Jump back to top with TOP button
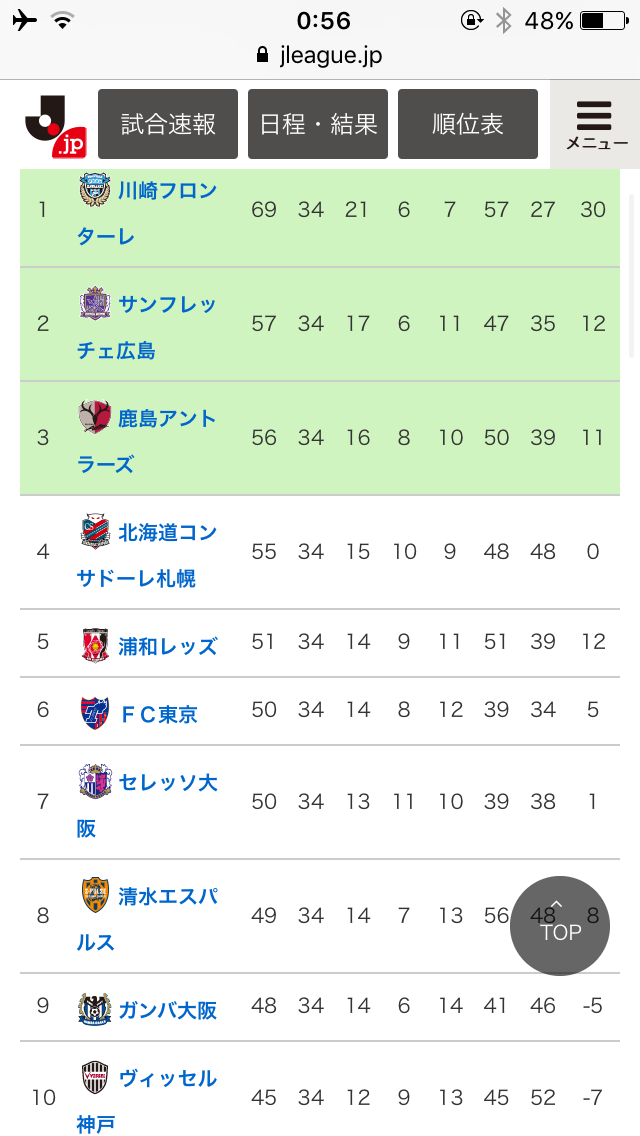The width and height of the screenshot is (640, 1136). (560, 925)
